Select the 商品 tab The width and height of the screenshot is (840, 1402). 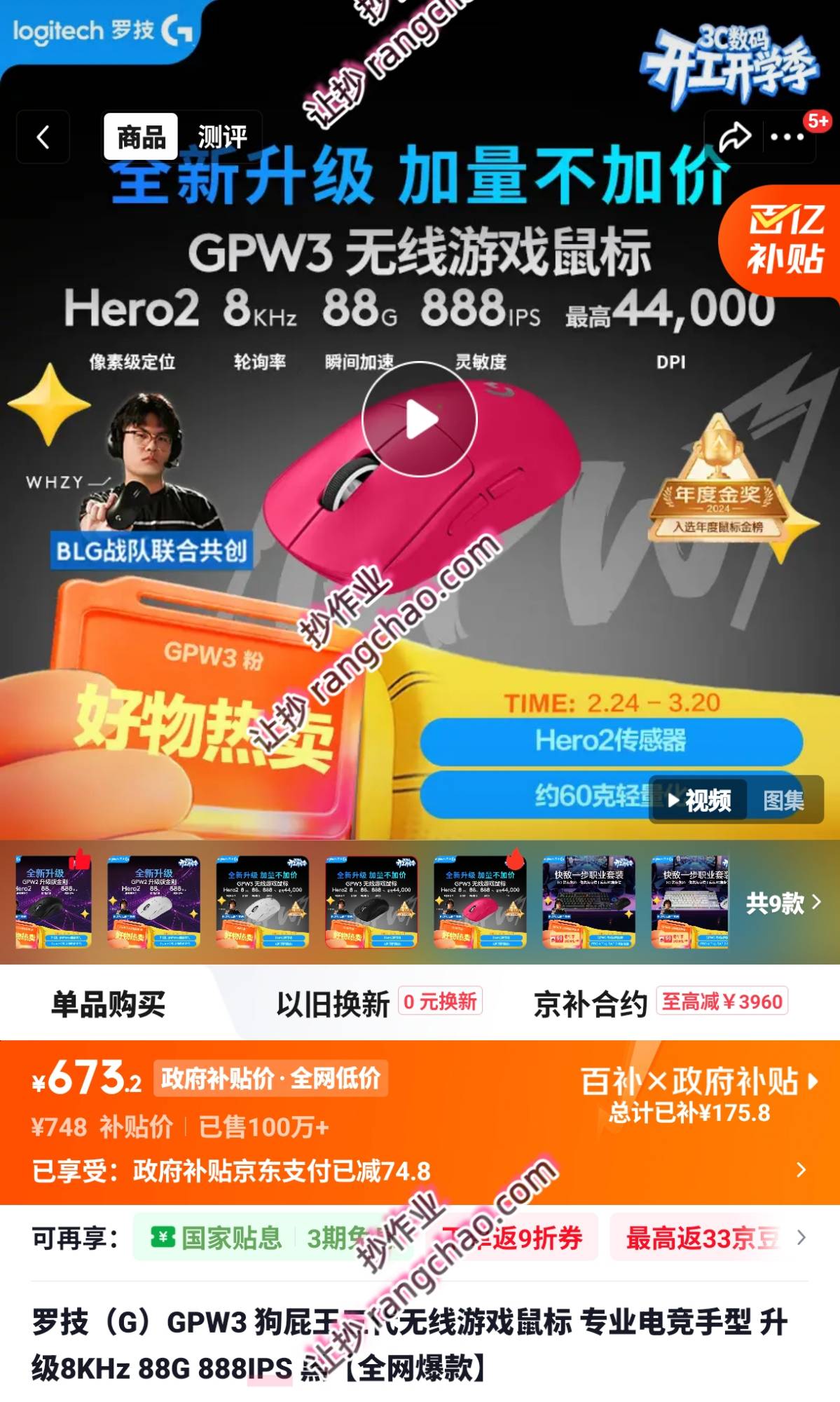click(x=141, y=137)
